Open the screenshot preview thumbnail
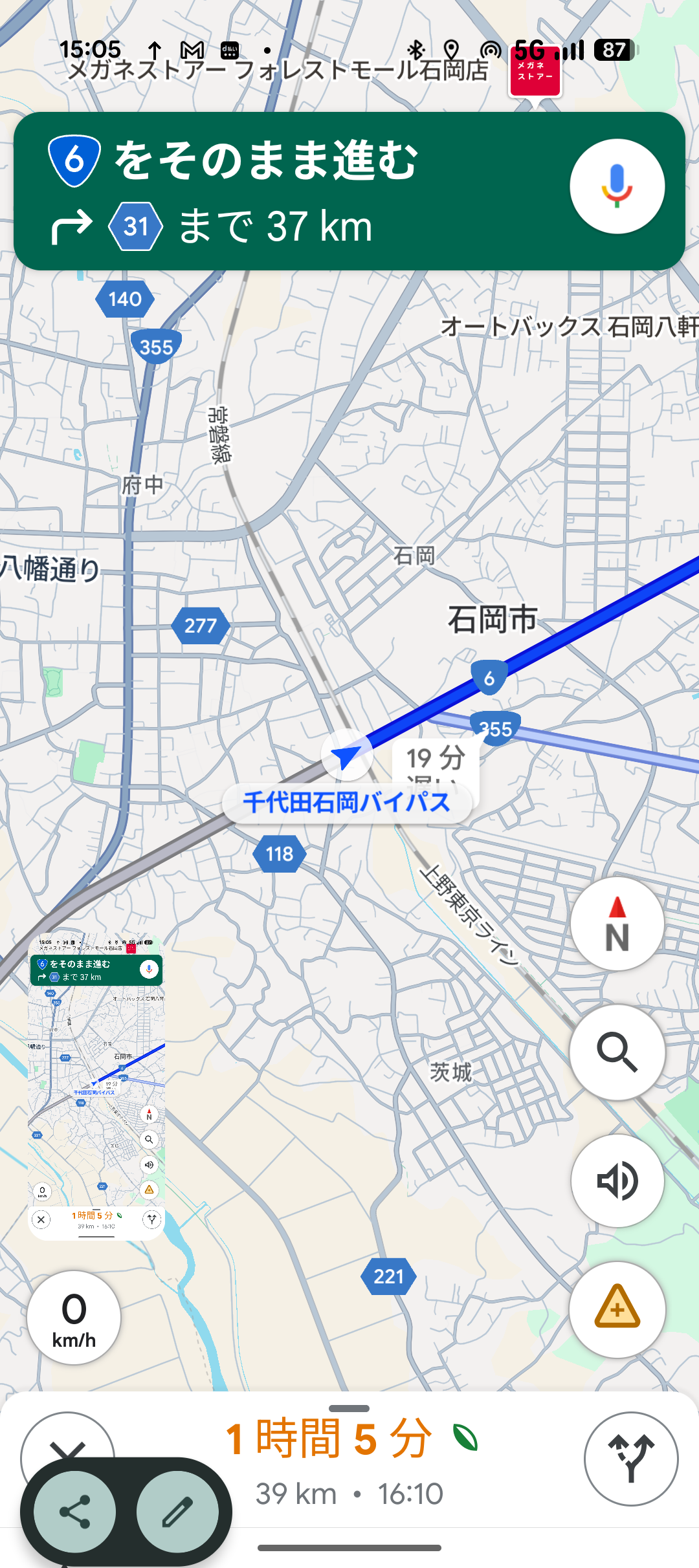Screen dimensions: 699x1568 tap(96, 1087)
